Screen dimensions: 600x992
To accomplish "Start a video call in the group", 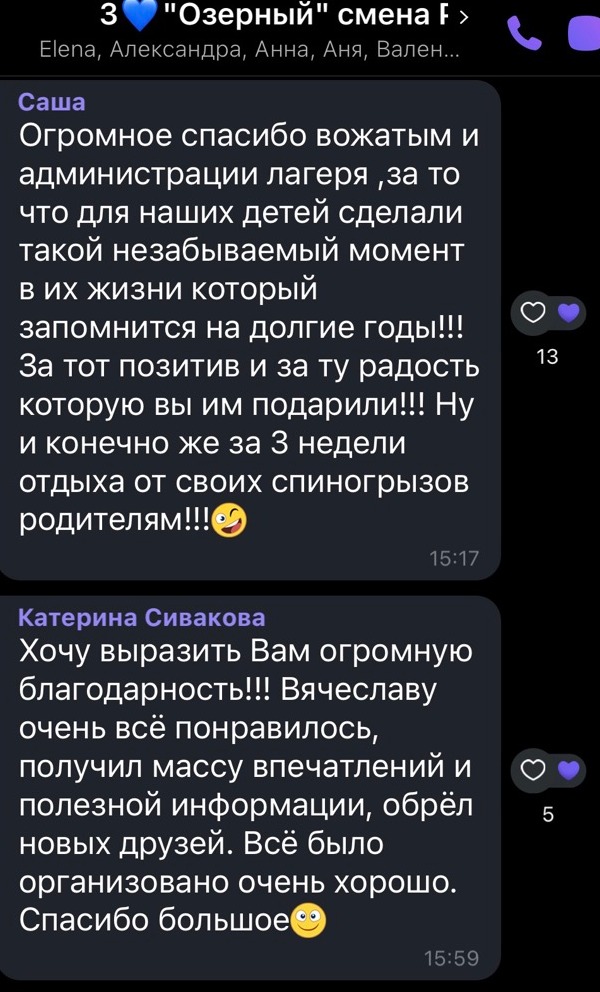I will click(x=584, y=33).
